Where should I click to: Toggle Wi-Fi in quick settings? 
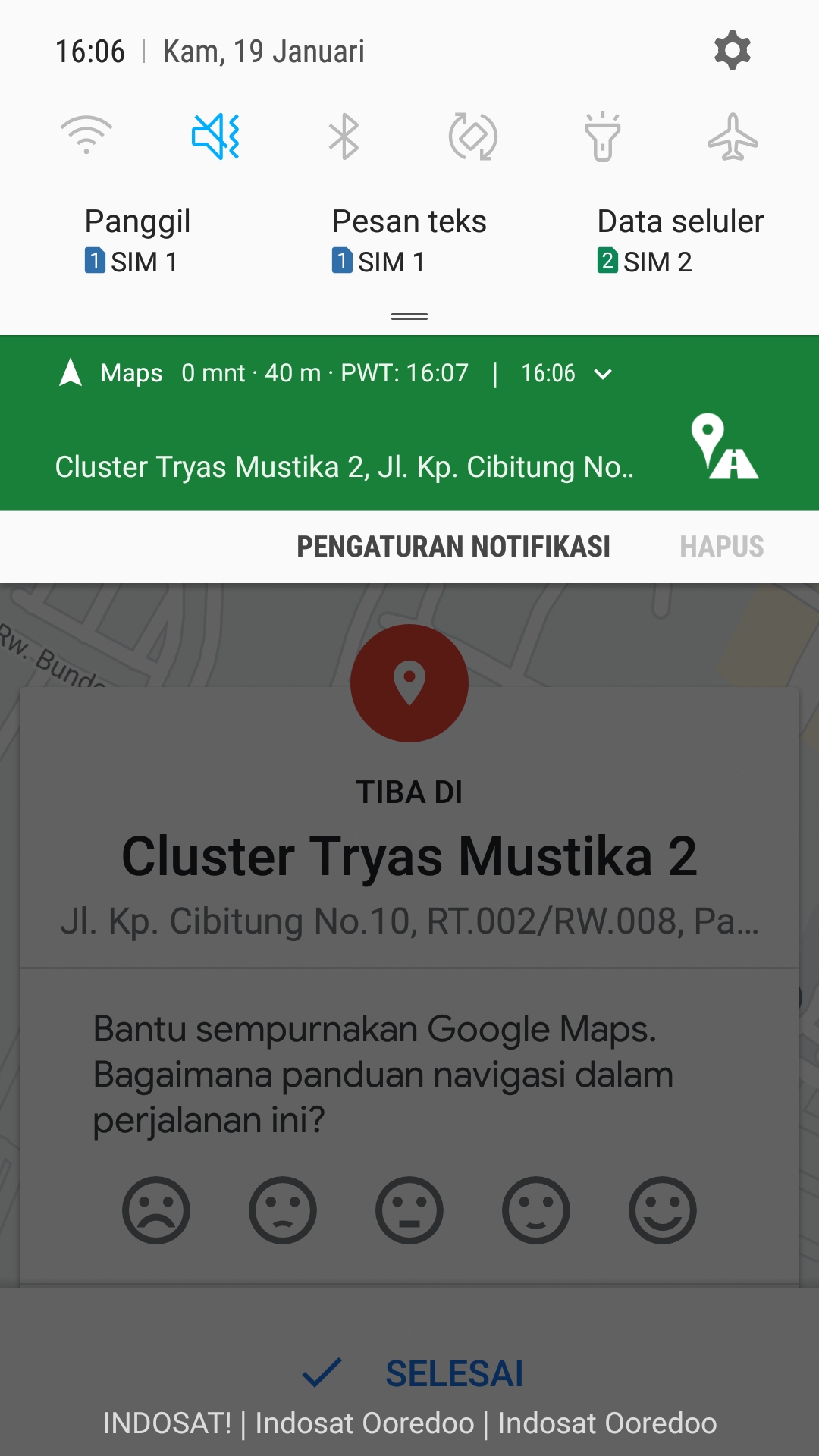point(86,136)
